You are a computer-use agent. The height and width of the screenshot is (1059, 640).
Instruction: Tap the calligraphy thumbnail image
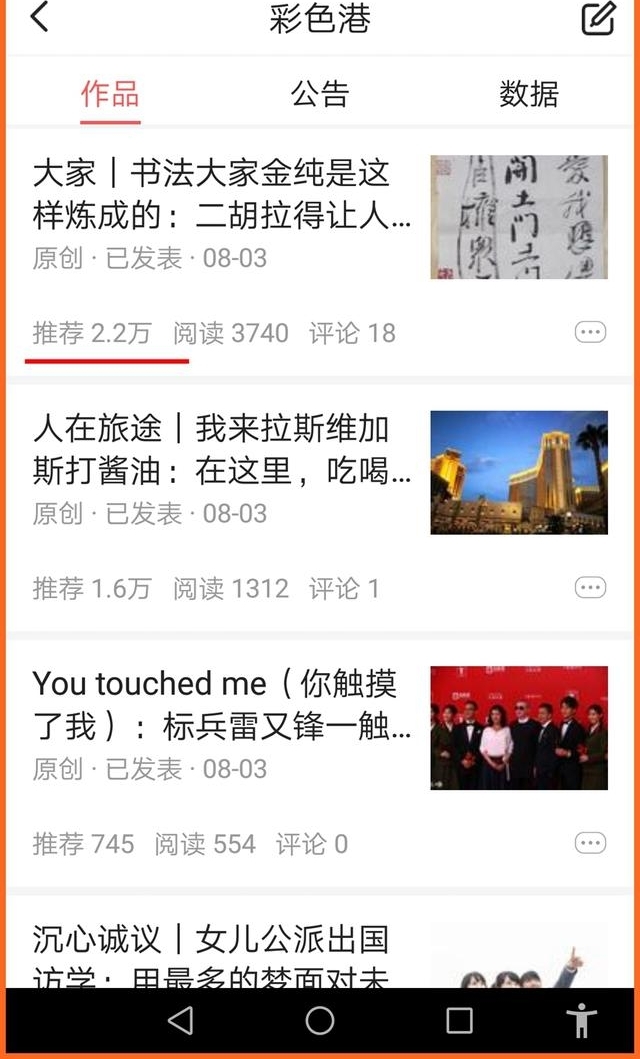519,217
